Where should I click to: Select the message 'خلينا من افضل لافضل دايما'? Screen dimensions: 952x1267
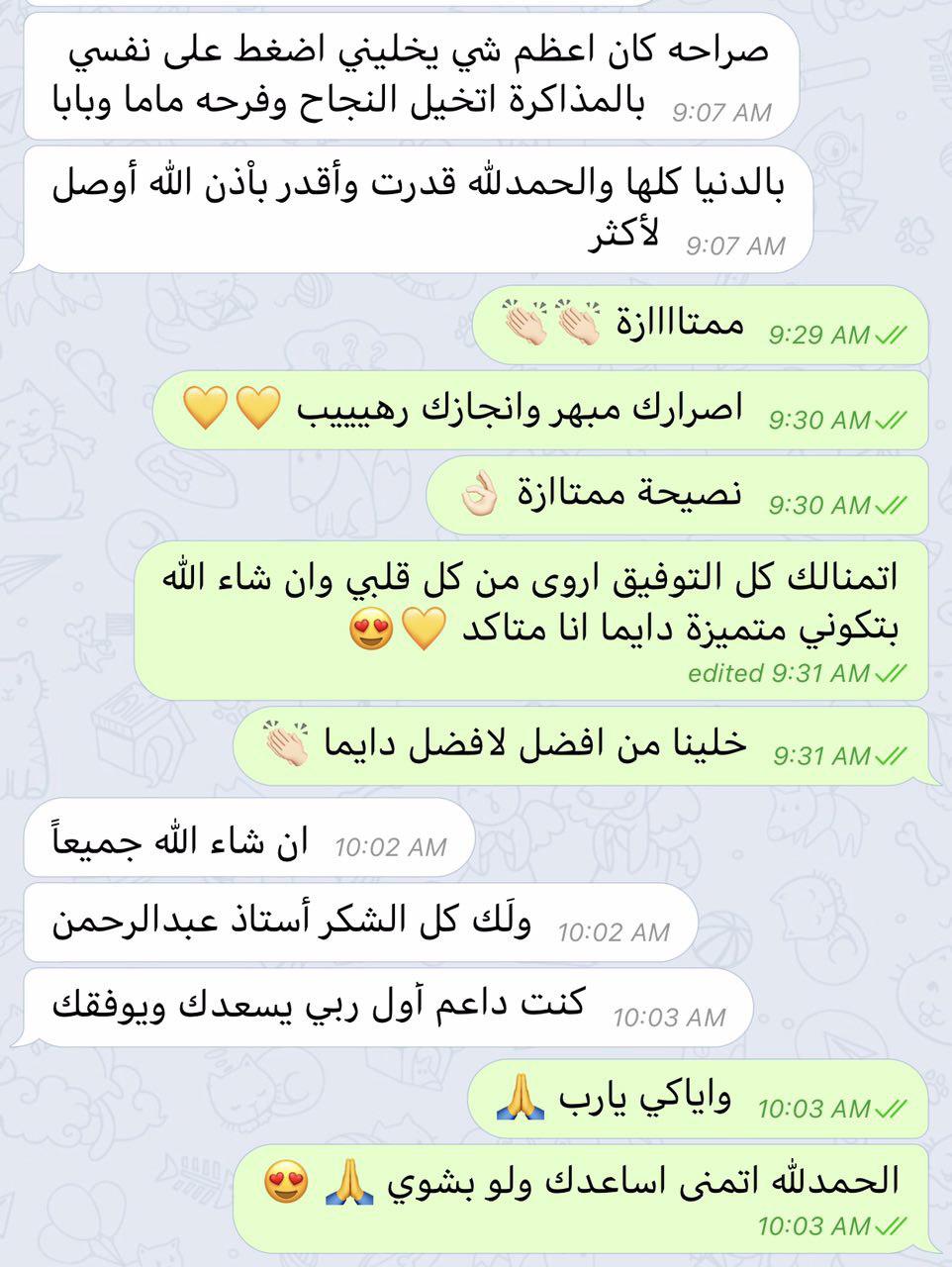pyautogui.click(x=586, y=745)
